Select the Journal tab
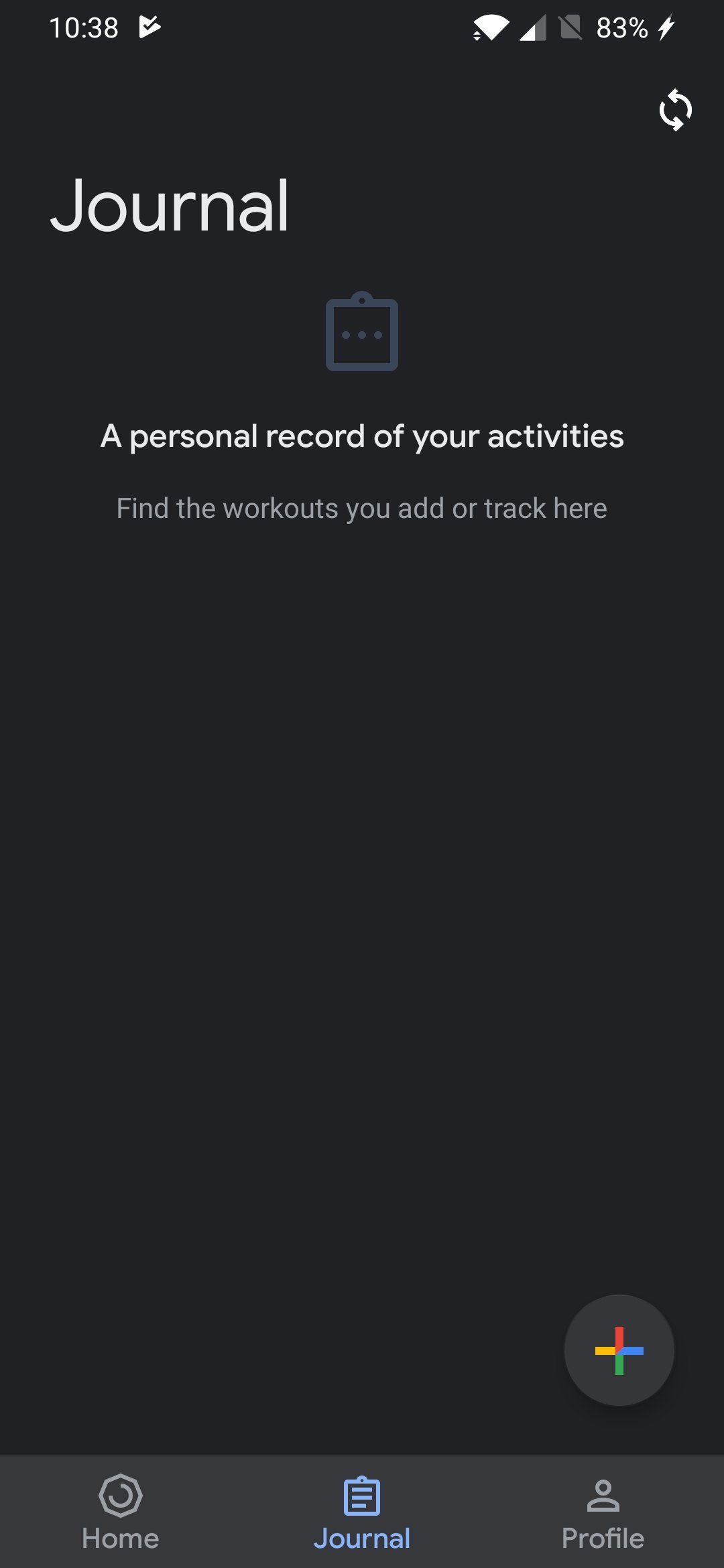724x1568 pixels. click(362, 1512)
